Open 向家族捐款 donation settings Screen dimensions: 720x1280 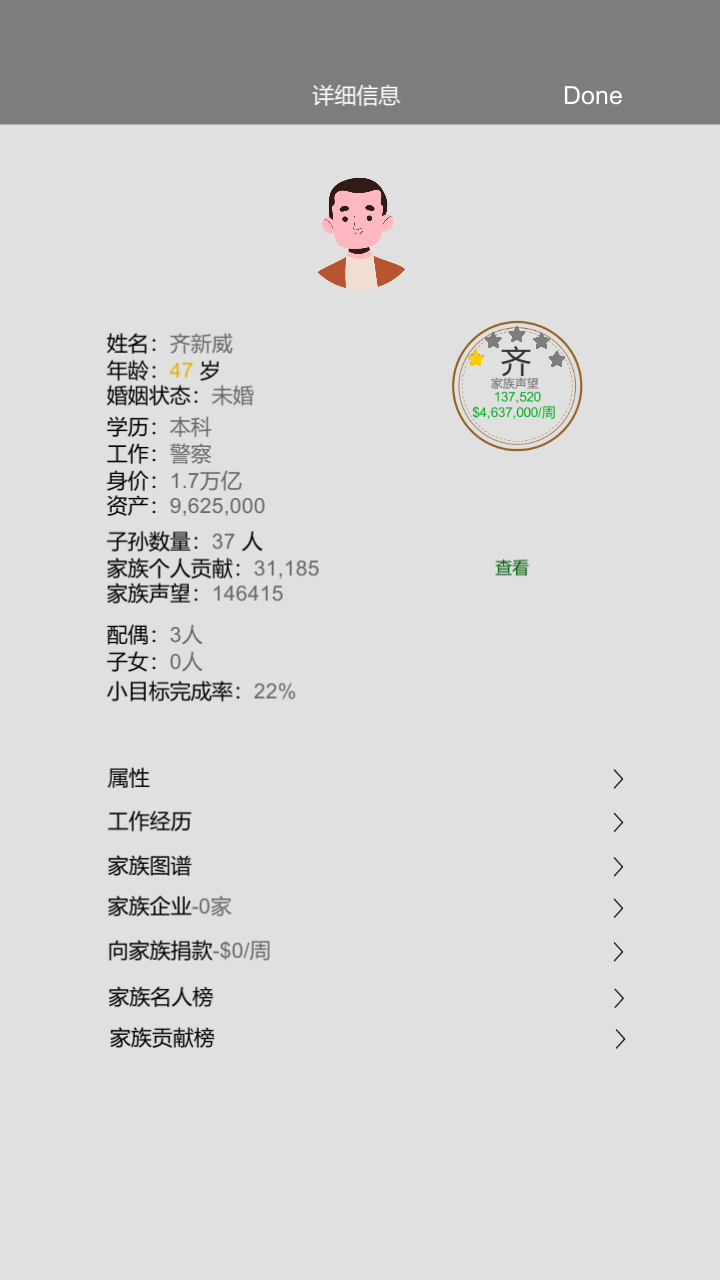(365, 951)
